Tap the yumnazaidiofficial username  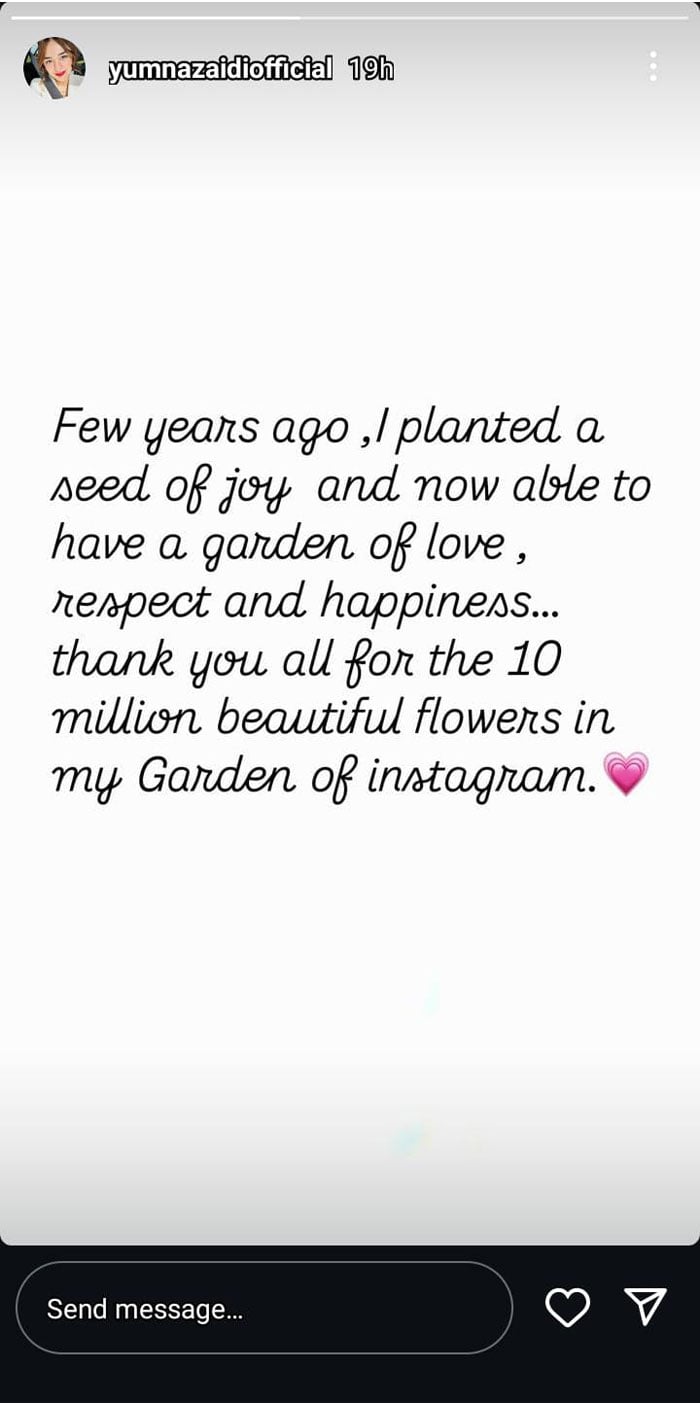tap(219, 69)
